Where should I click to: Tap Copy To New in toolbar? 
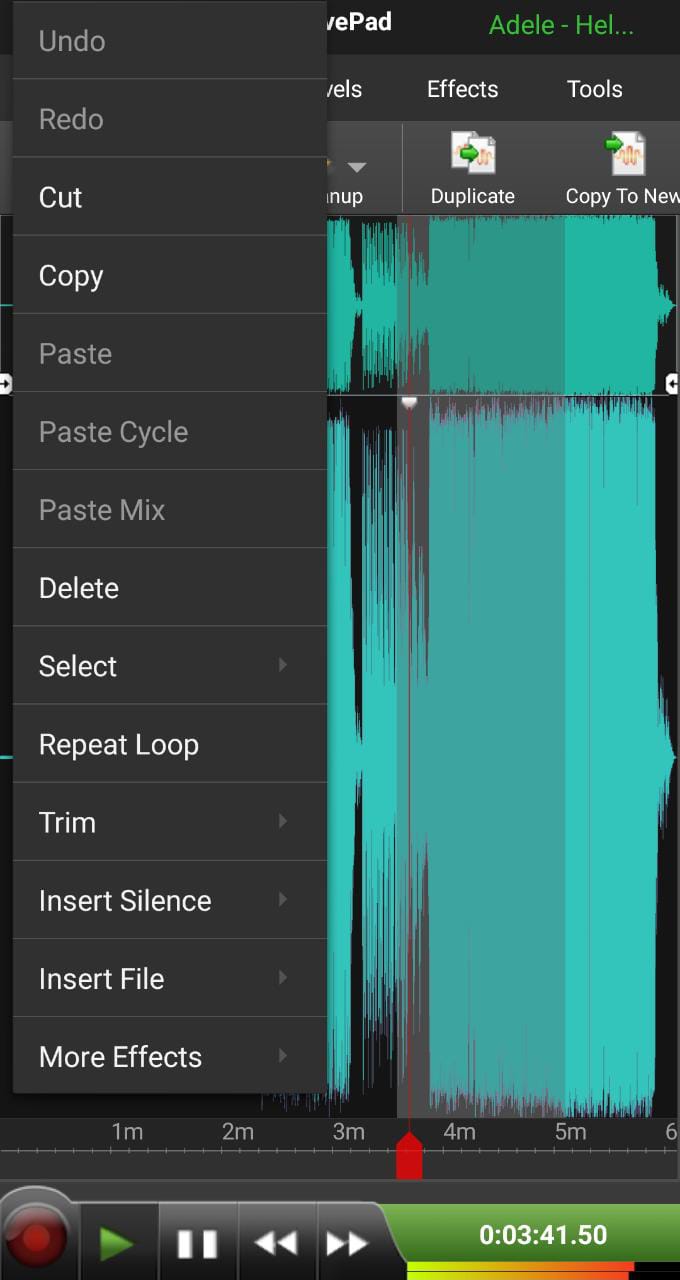coord(623,169)
